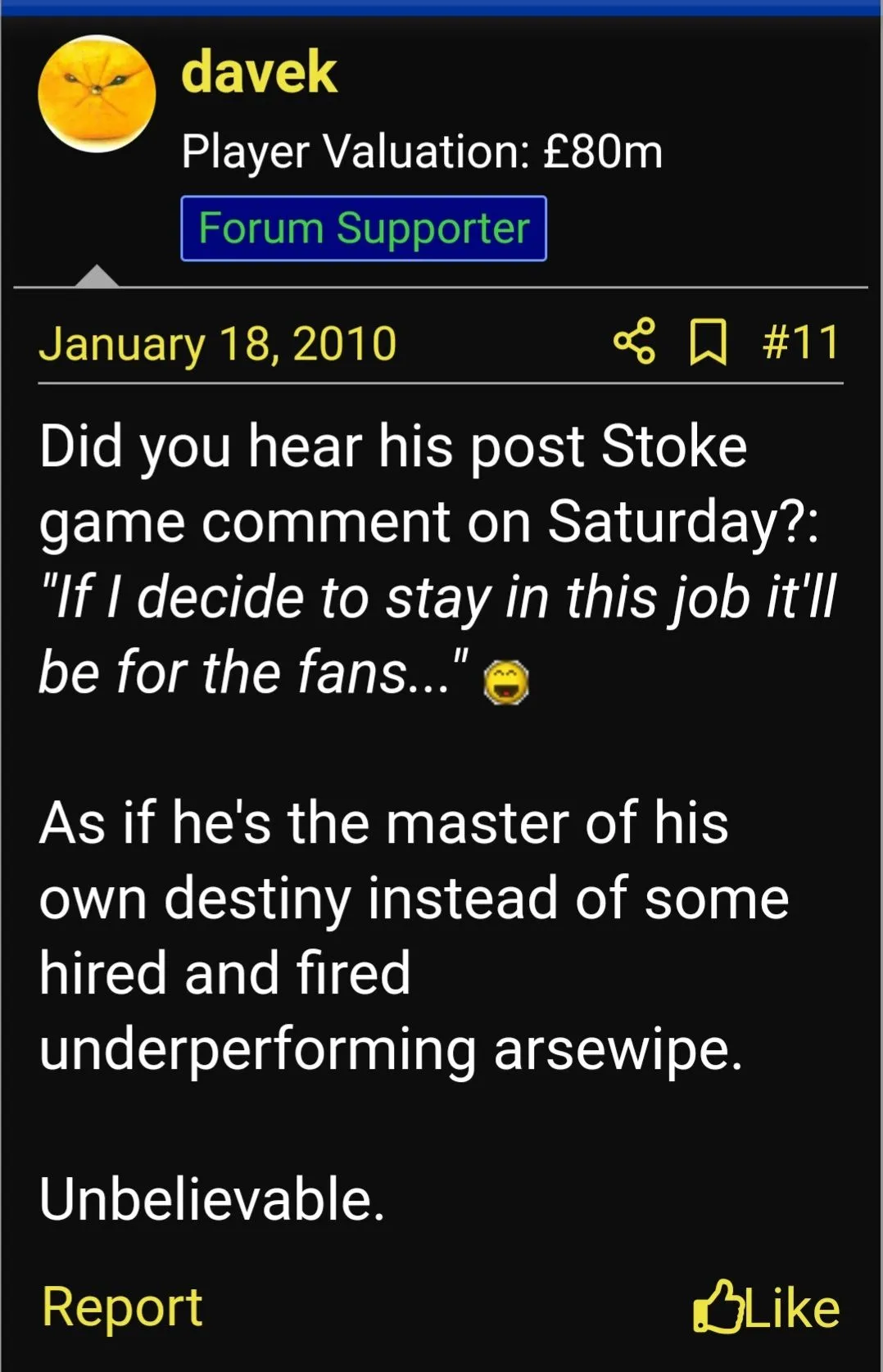Open permalink for post #11
This screenshot has height=1372, width=883.
pos(800,342)
